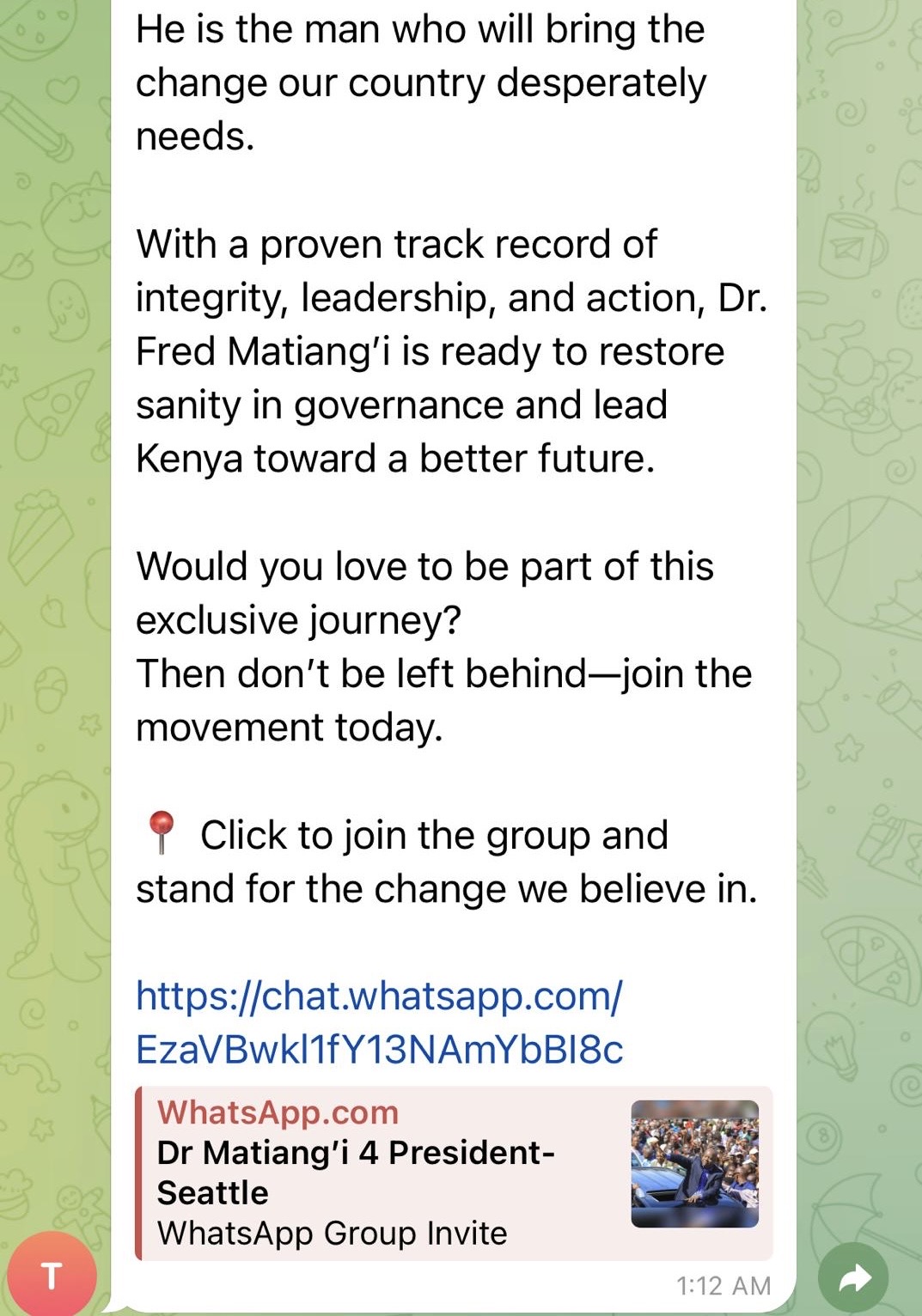922x1316 pixels.
Task: Forward this message with the share arrow
Action: (853, 1279)
